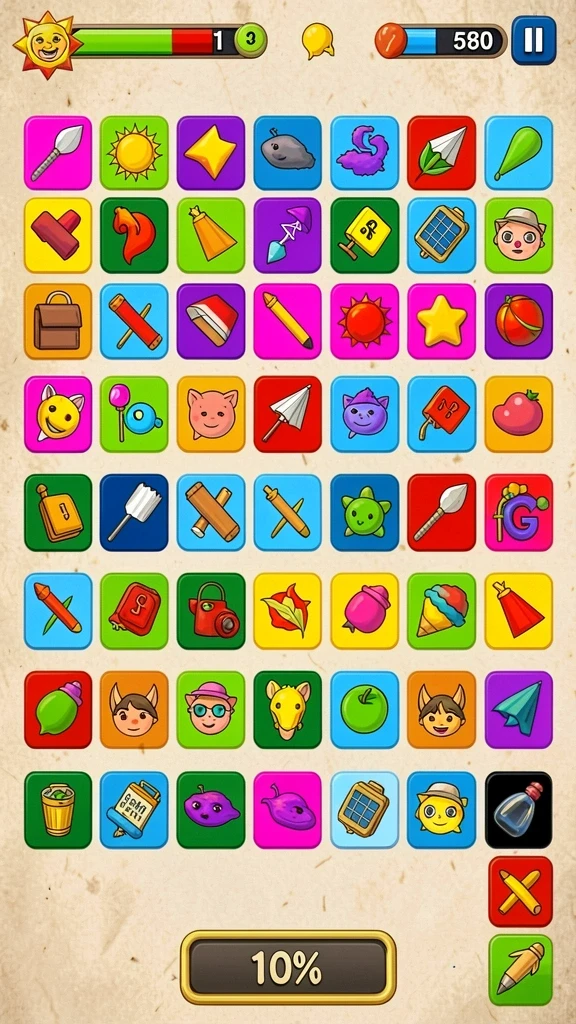The height and width of the screenshot is (1024, 576).
Task: Select the teal paper plane tile
Action: [519, 709]
